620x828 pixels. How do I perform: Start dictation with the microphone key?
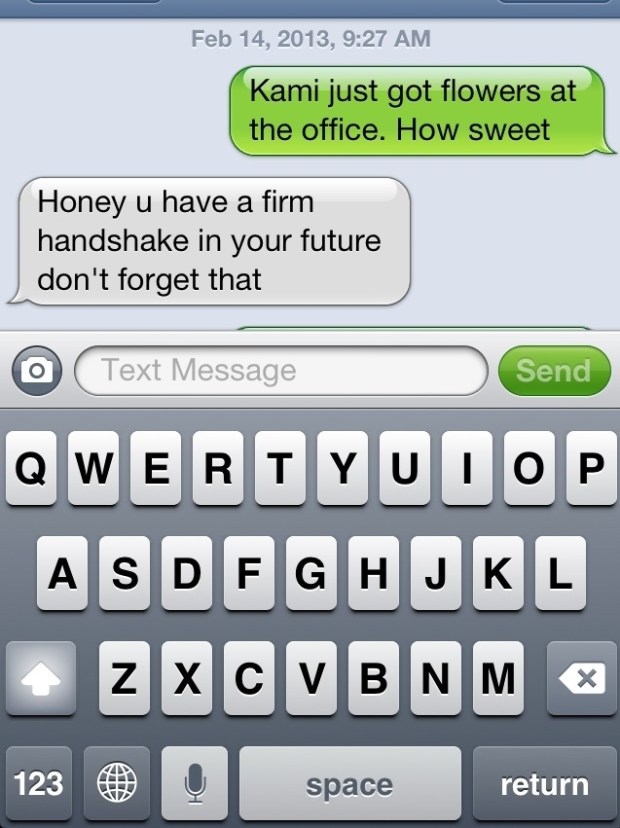[x=194, y=783]
